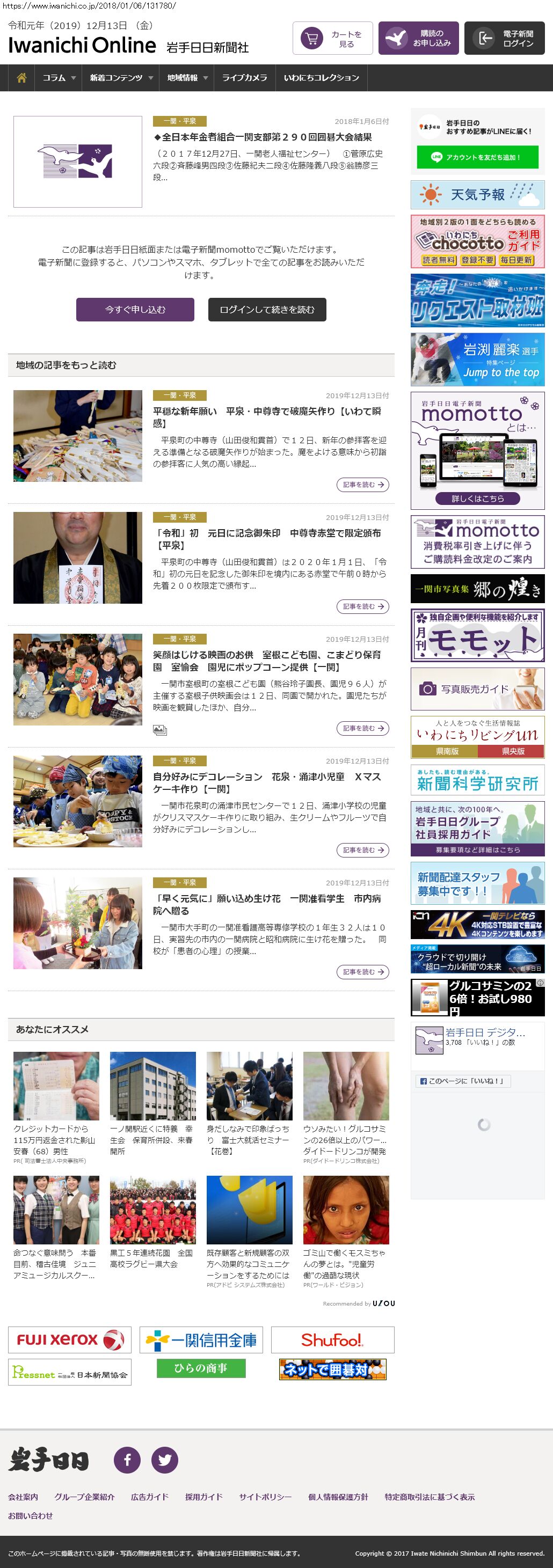This screenshot has width=553, height=1568.
Task: Open 会社案内 footer link
Action: [x=23, y=1497]
